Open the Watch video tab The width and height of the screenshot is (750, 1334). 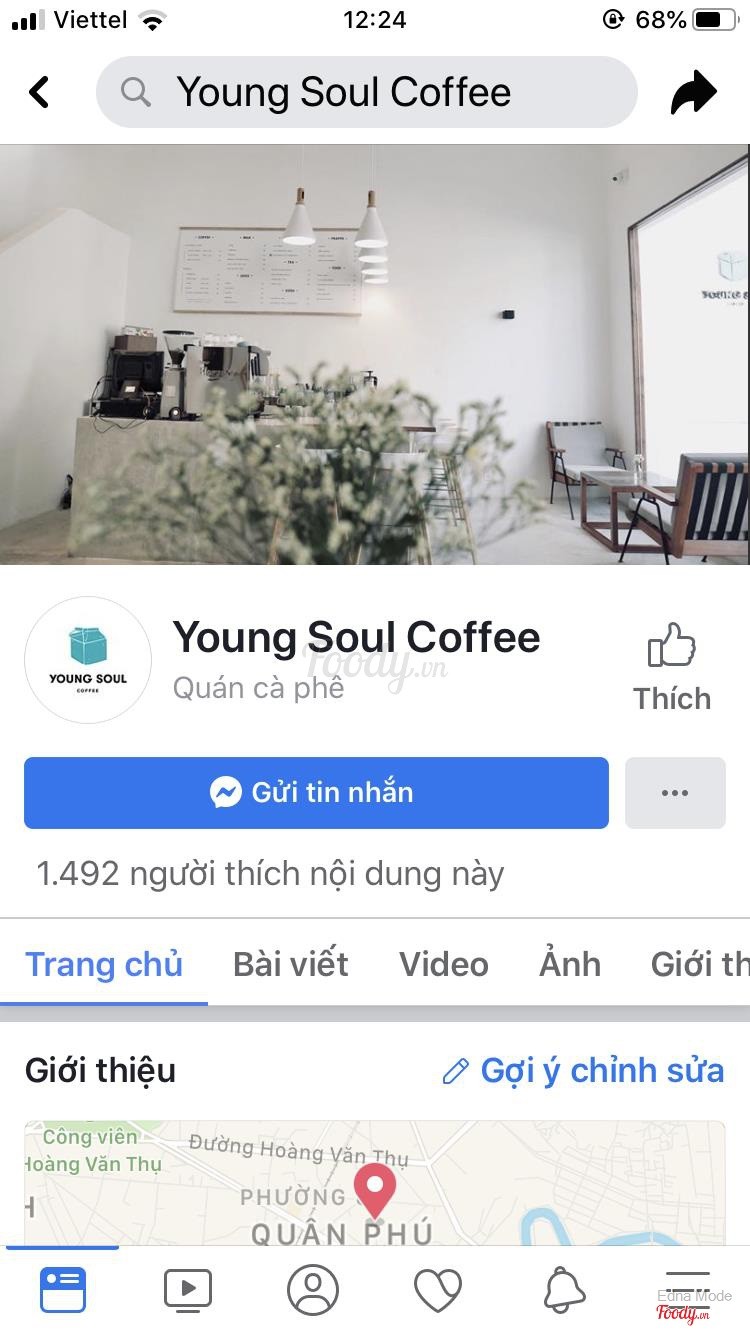click(x=188, y=1290)
